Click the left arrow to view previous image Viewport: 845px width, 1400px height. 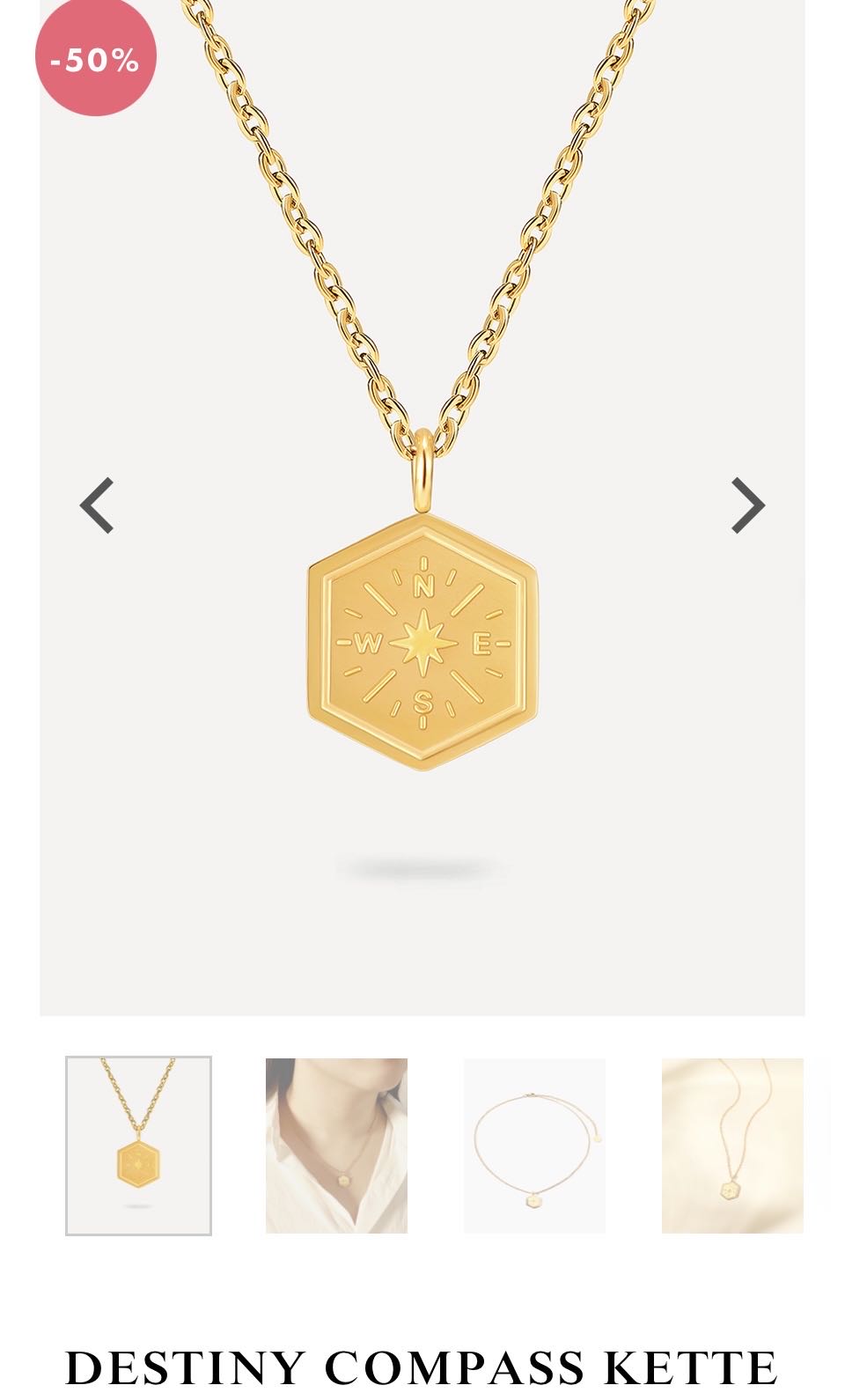click(97, 503)
